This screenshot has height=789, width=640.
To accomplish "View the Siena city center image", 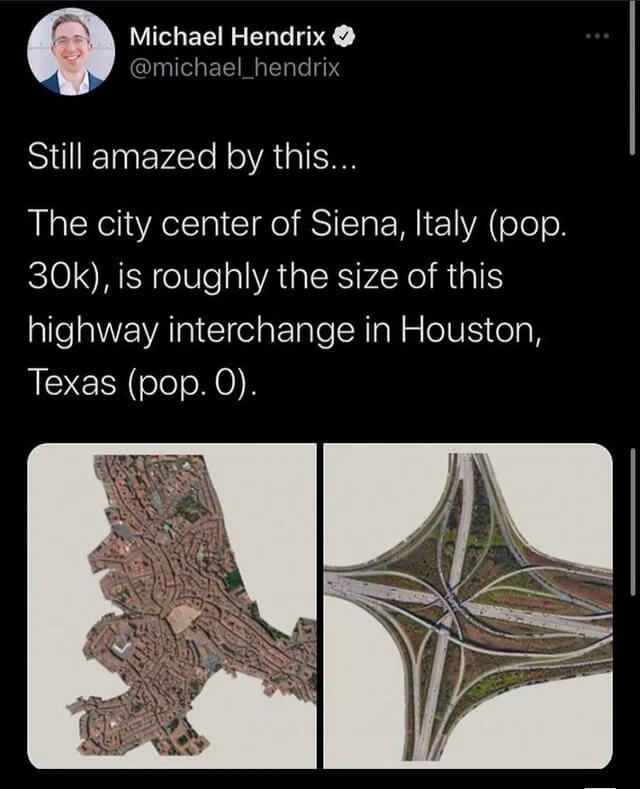I will pos(172,605).
